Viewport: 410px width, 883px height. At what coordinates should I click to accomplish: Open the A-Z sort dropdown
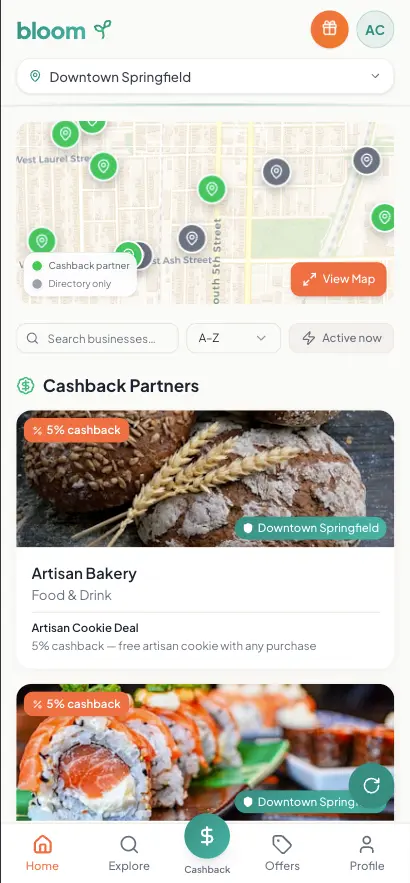click(x=233, y=338)
